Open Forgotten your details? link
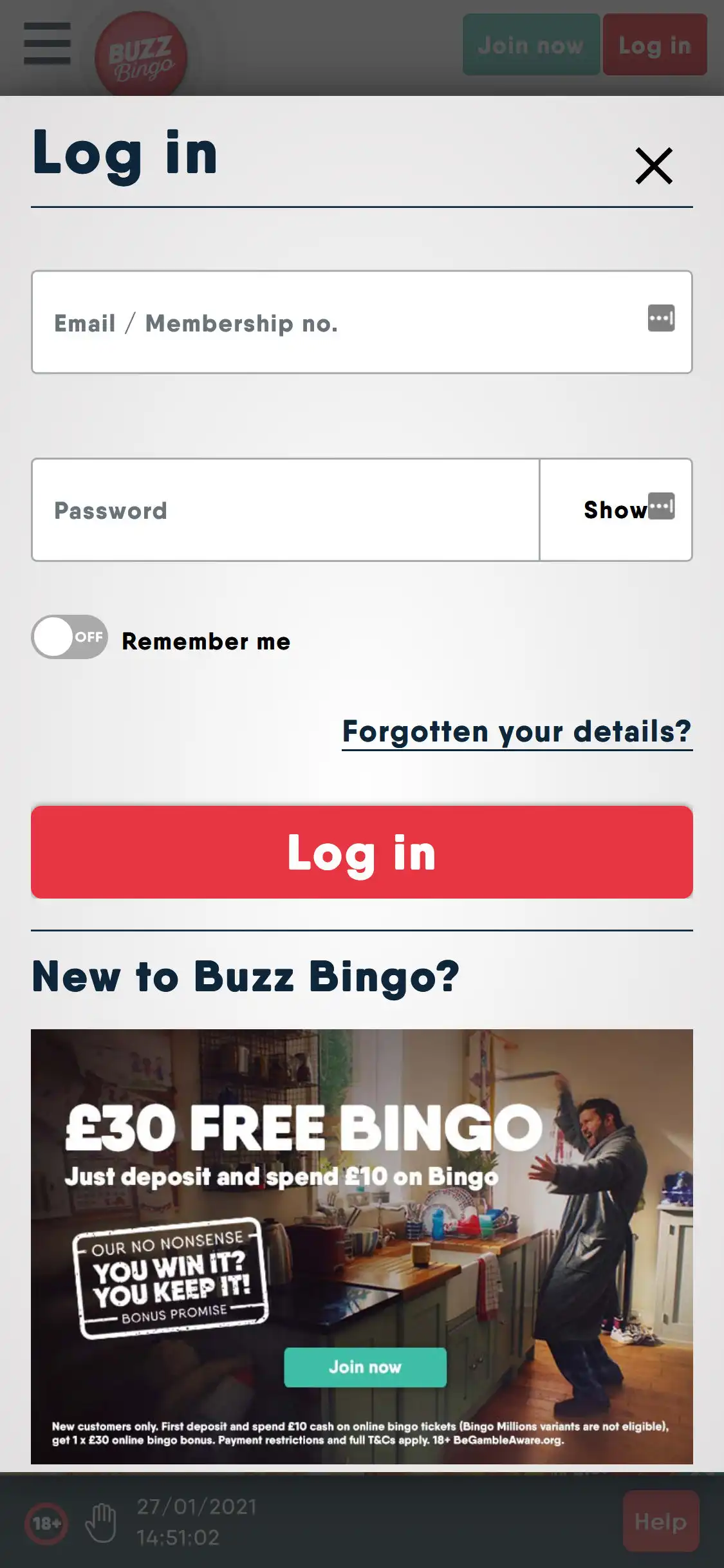The width and height of the screenshot is (724, 1568). pos(517,732)
